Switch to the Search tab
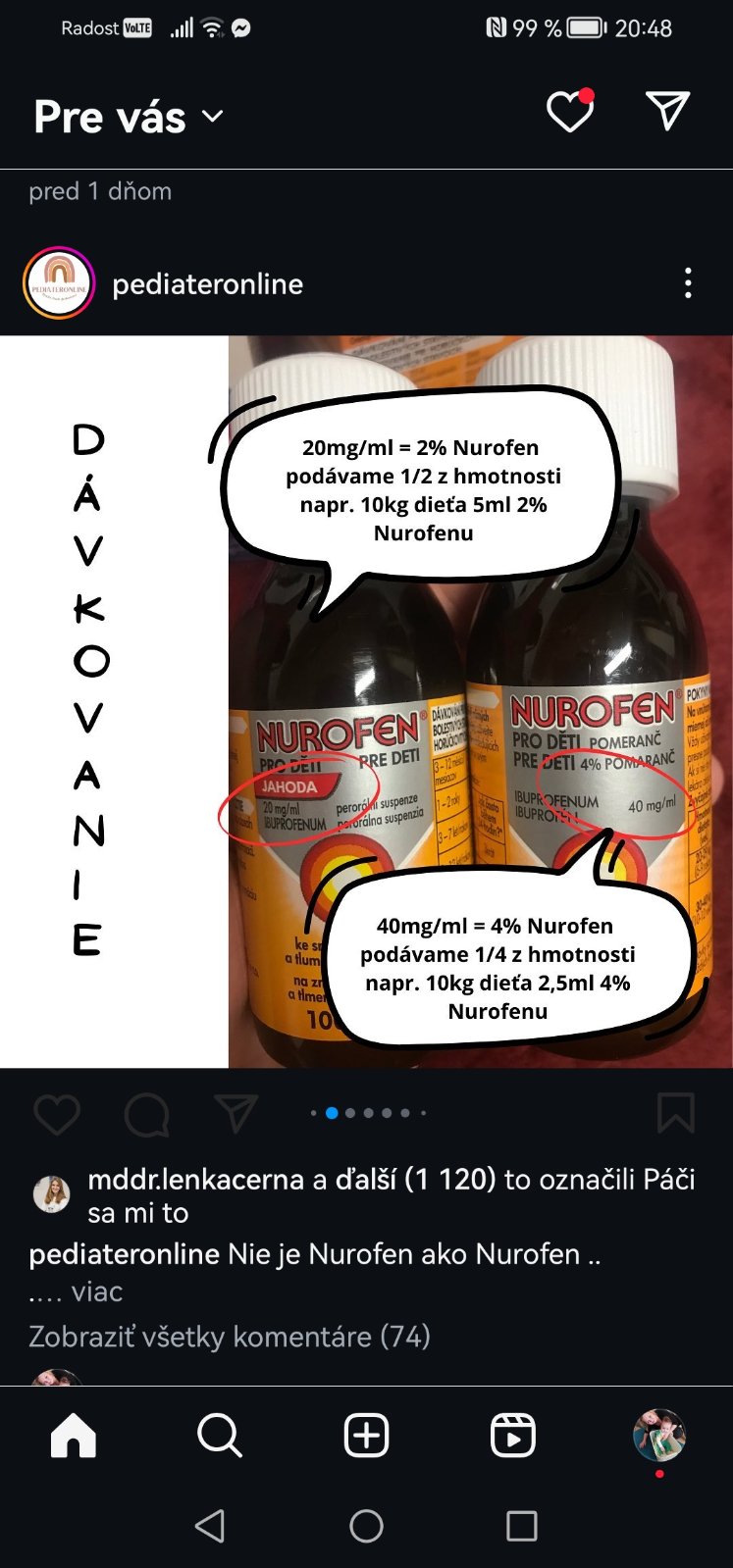 click(219, 1436)
